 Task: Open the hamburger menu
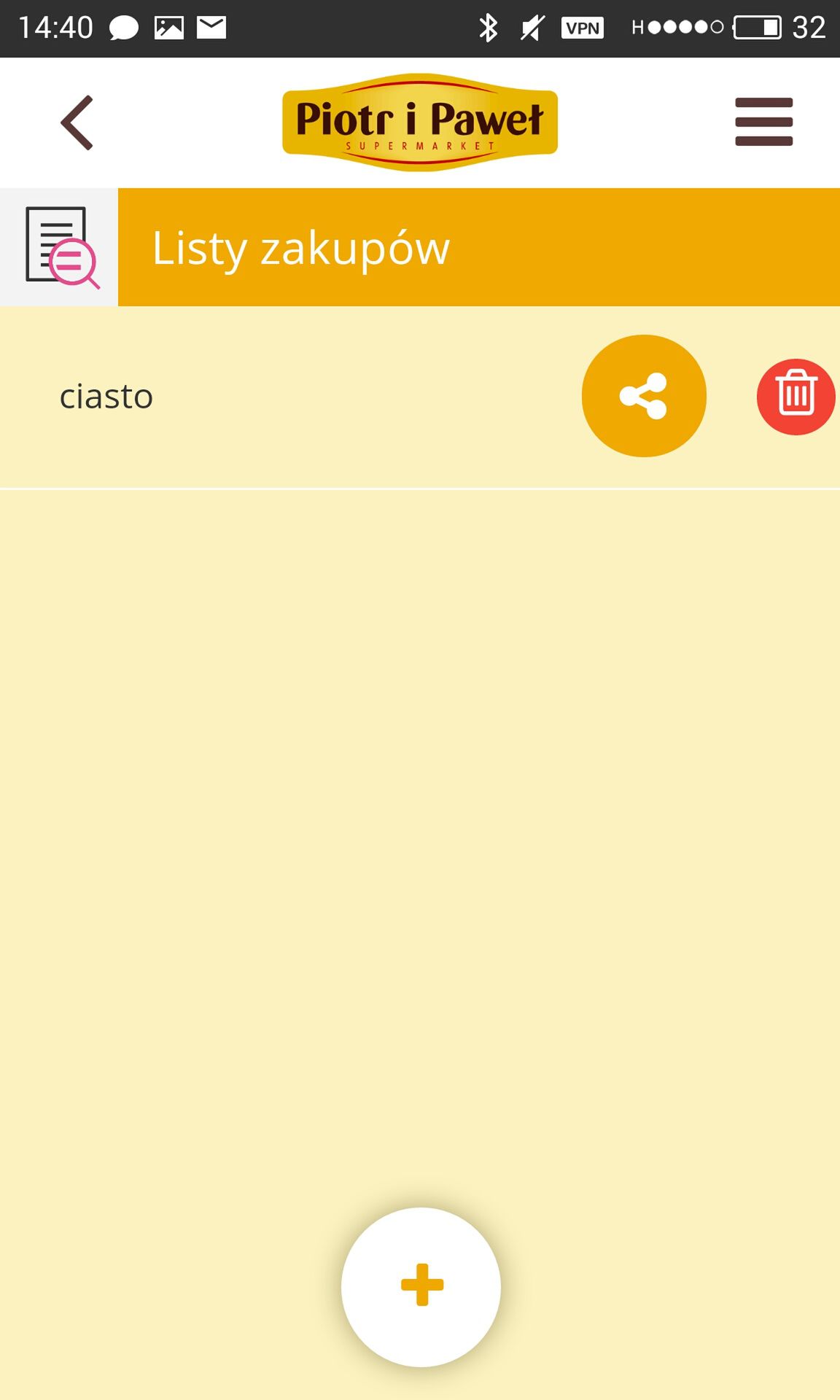point(763,122)
